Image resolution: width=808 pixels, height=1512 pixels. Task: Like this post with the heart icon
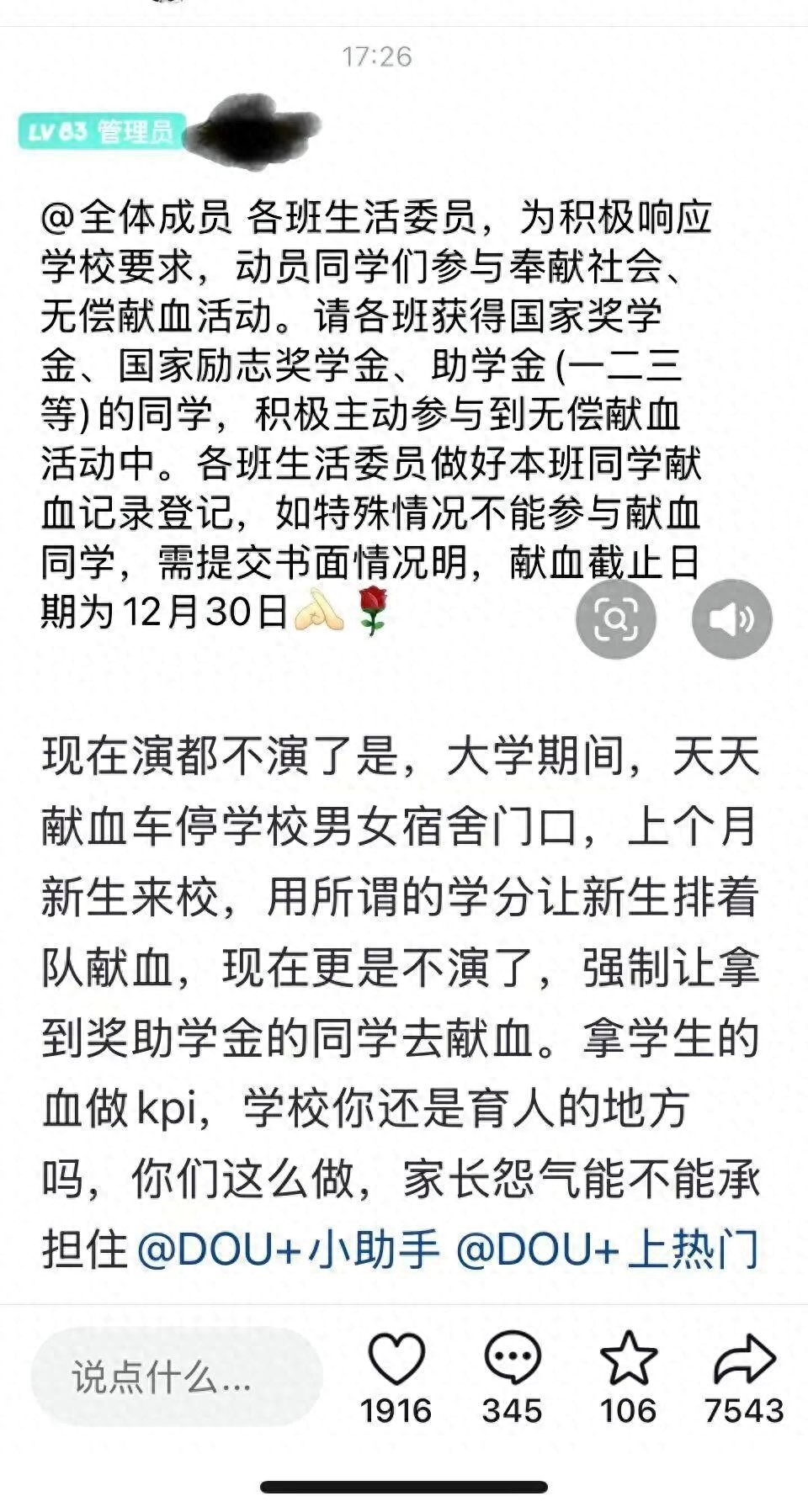396,1361
